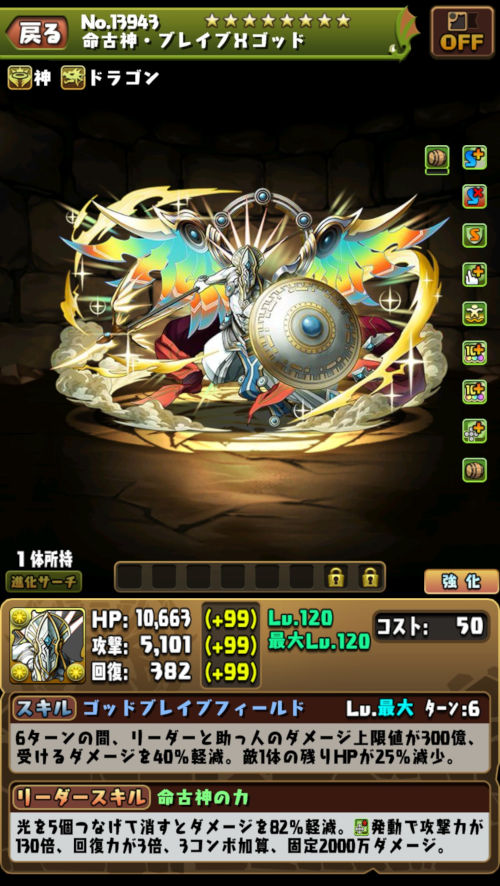Toggle the OFF switch at top right

click(x=462, y=32)
